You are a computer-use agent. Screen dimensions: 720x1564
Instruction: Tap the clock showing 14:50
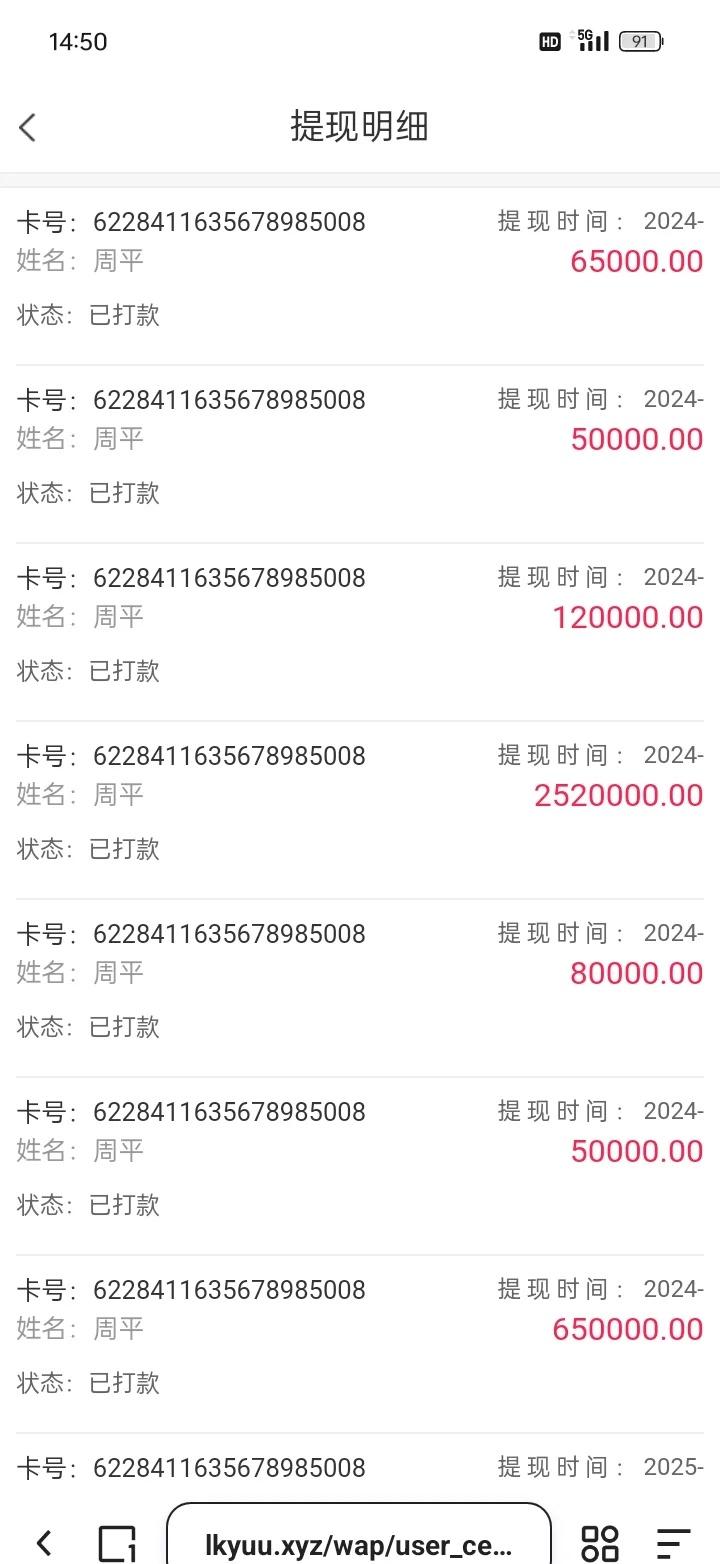[x=78, y=42]
